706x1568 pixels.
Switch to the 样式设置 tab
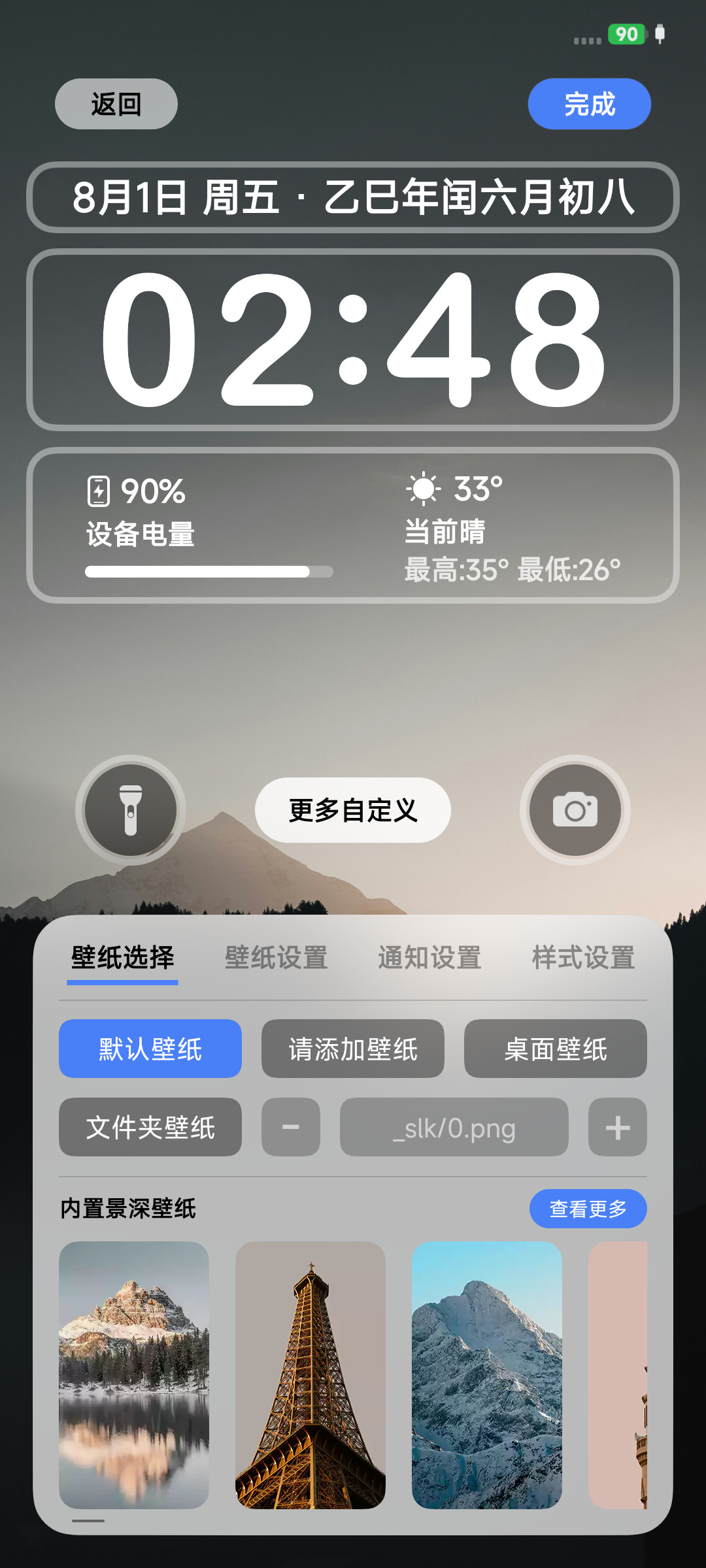tap(583, 958)
